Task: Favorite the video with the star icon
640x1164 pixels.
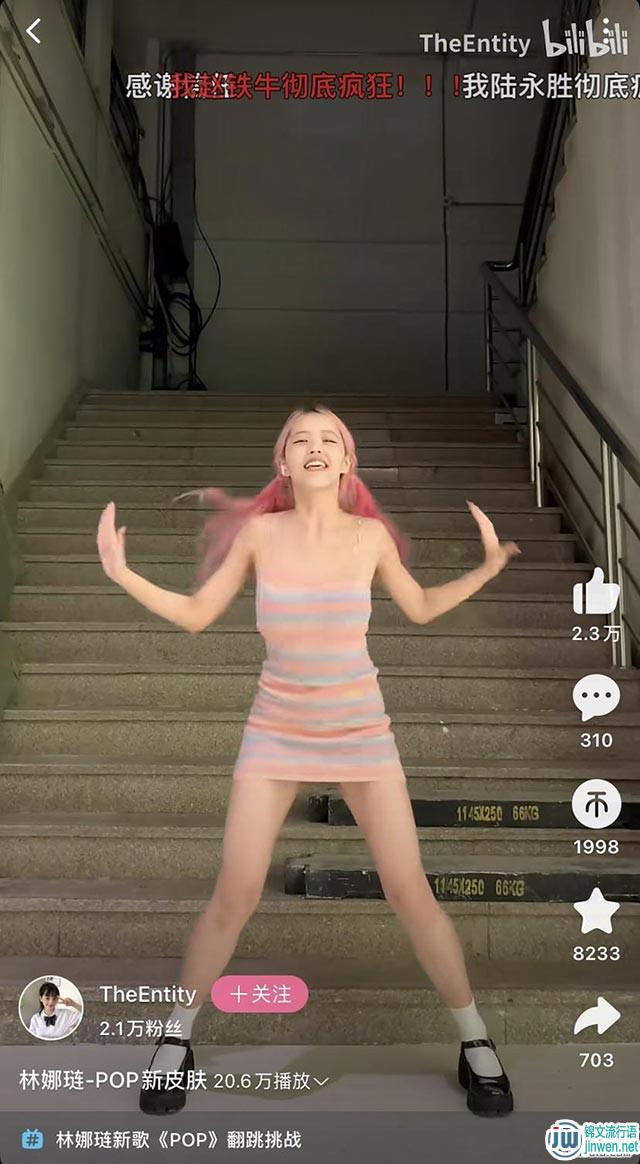Action: 596,911
